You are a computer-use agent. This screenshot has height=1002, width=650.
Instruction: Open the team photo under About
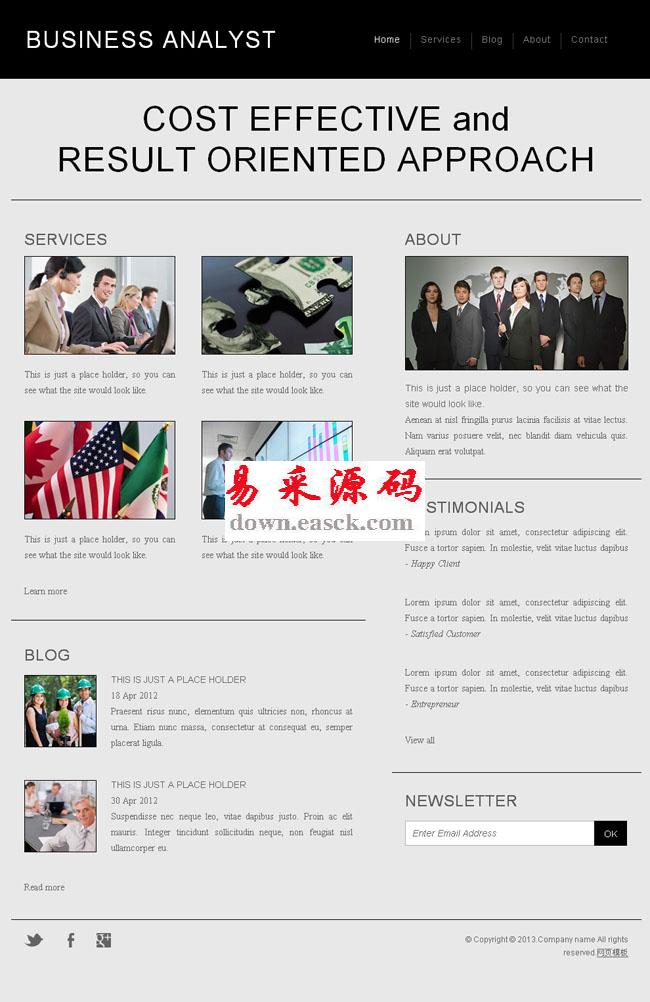tap(516, 313)
